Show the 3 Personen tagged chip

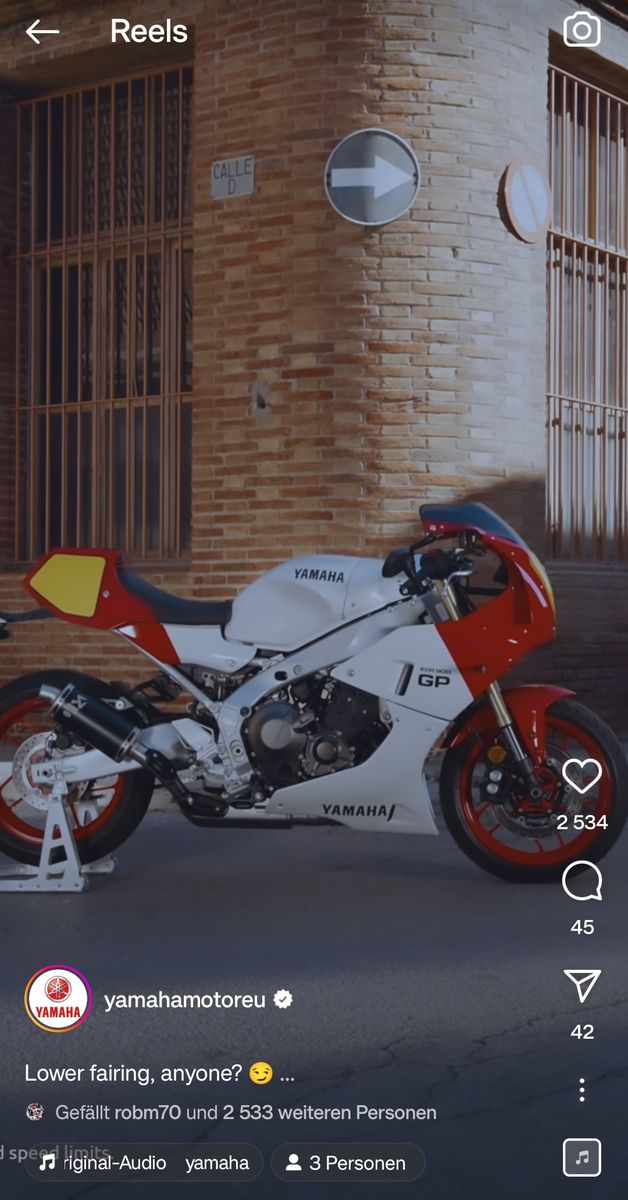tap(347, 1163)
